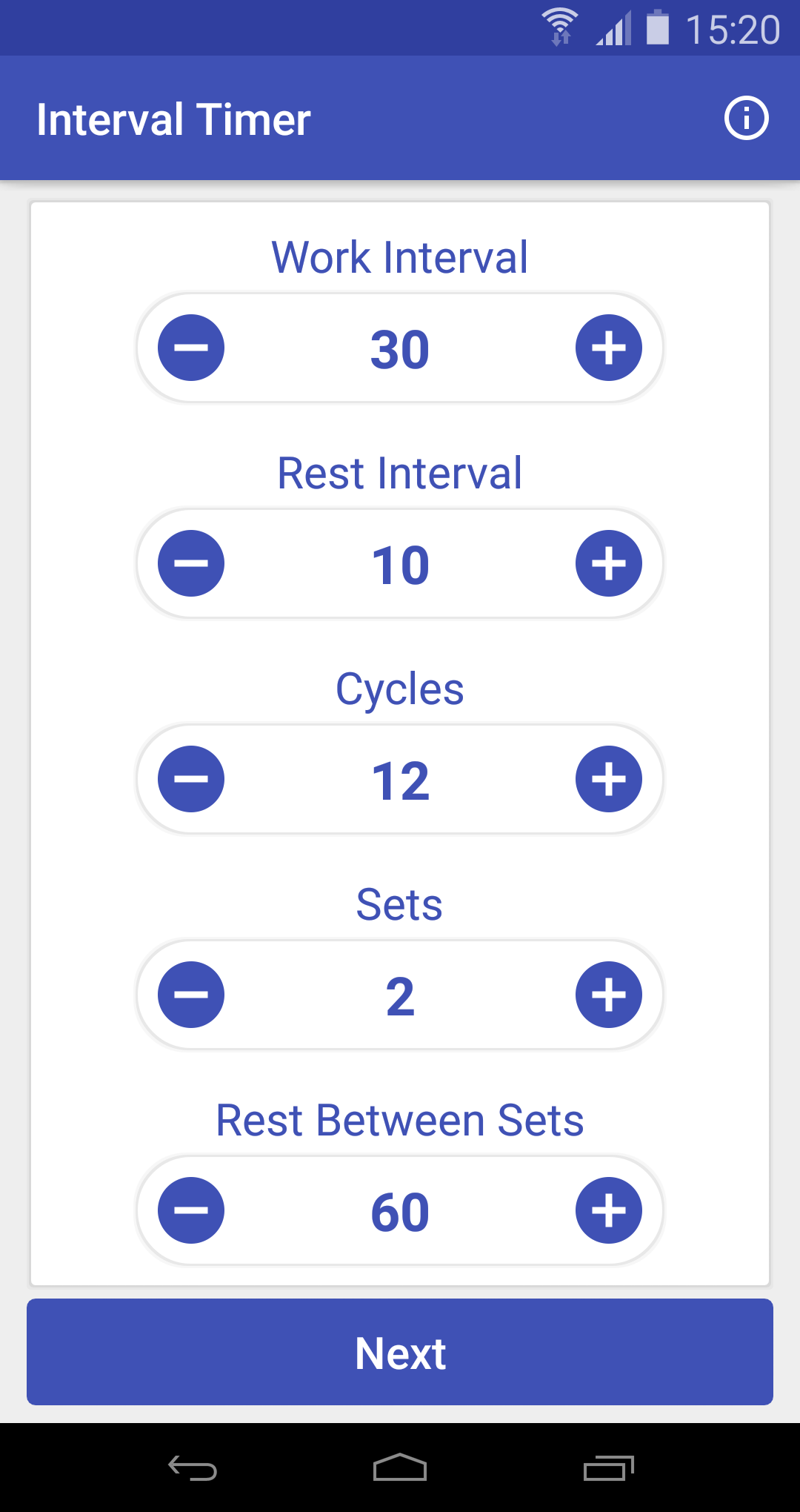Screen dimensions: 800x1512
Task: Increase the Work Interval value
Action: 609,348
